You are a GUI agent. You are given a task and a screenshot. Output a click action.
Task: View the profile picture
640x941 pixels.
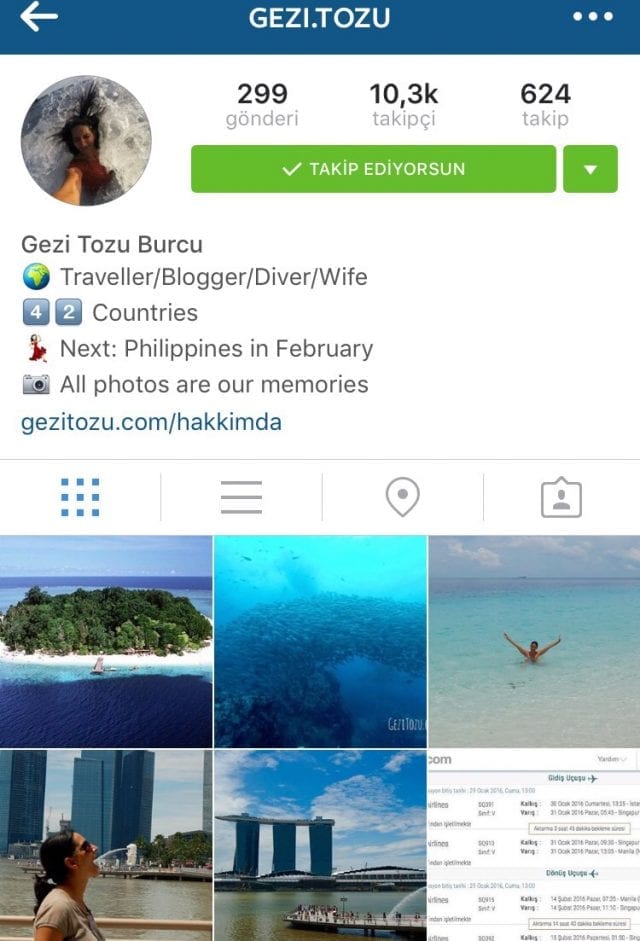(x=86, y=140)
